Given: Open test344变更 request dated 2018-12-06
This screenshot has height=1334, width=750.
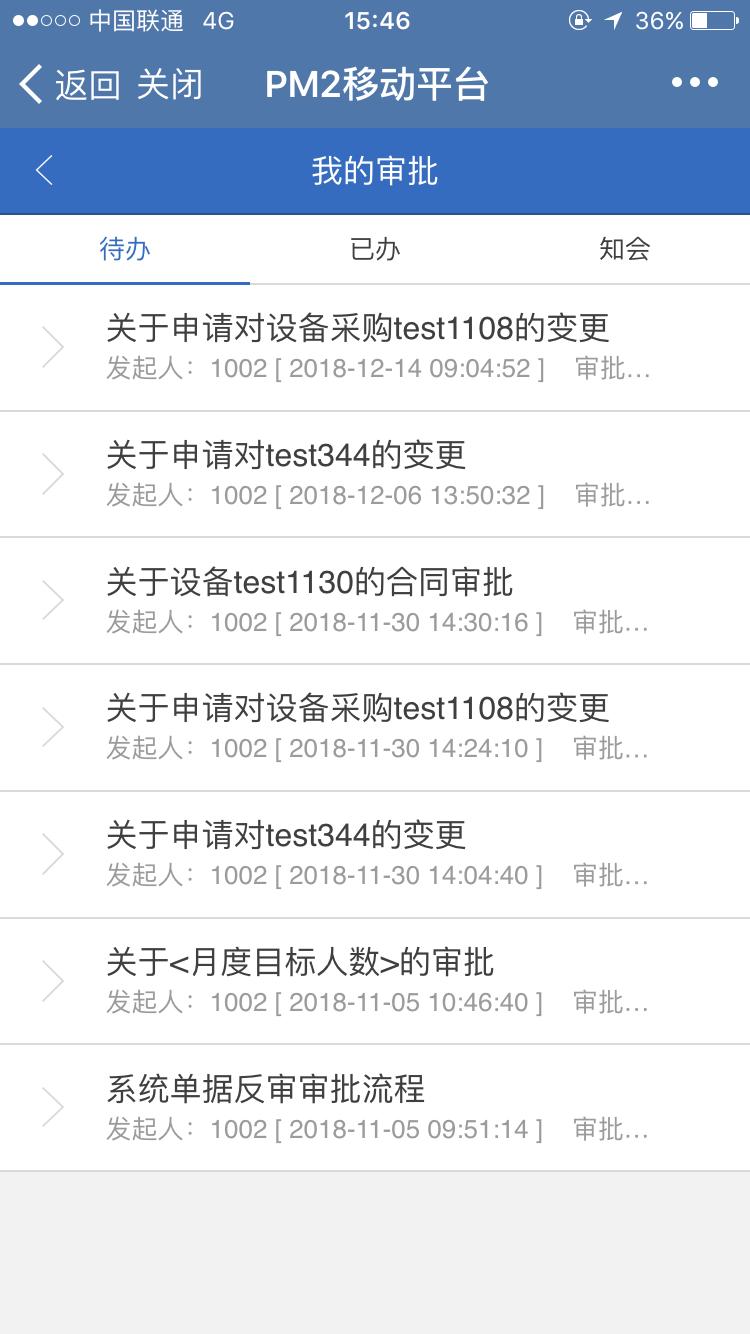Looking at the screenshot, I should tap(375, 473).
